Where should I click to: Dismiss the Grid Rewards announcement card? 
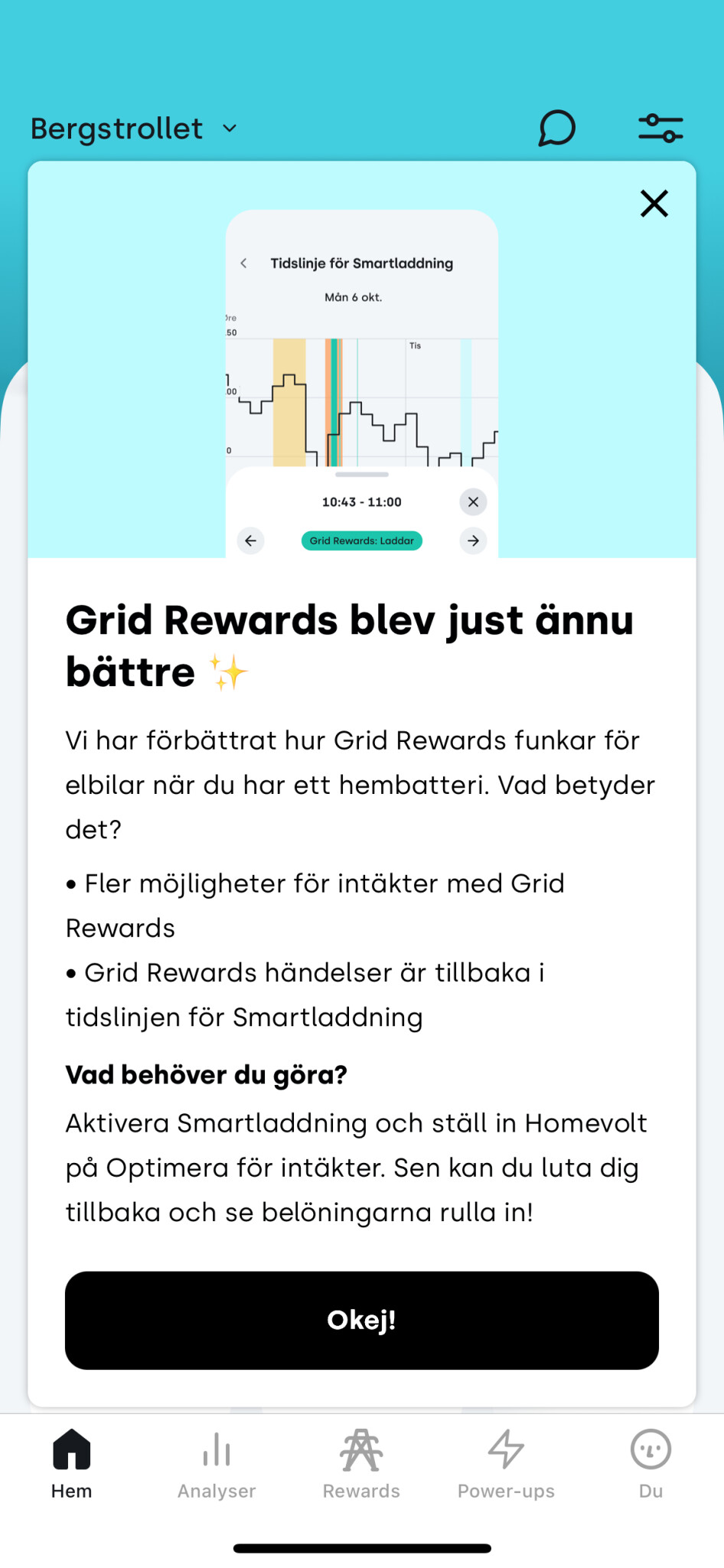pyautogui.click(x=654, y=204)
